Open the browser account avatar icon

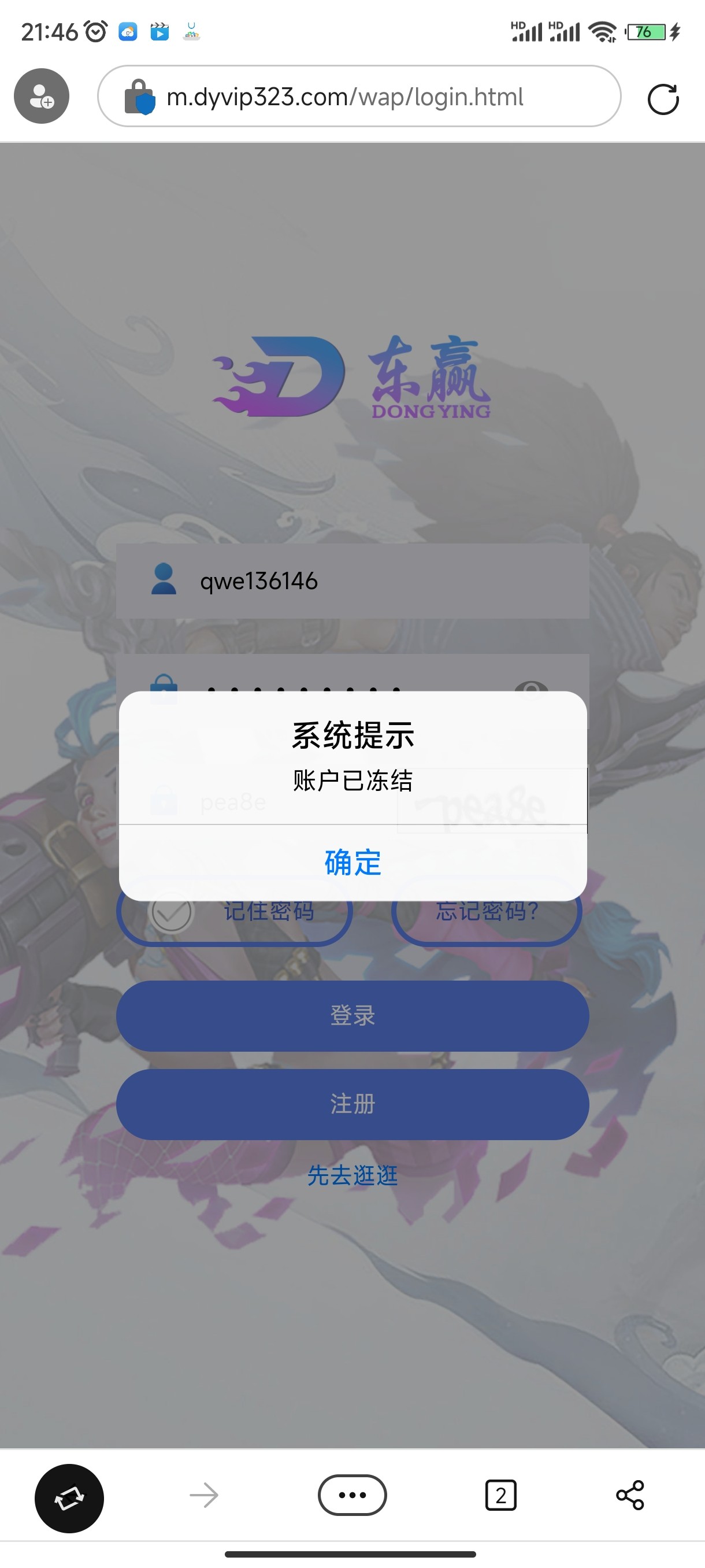pyautogui.click(x=42, y=96)
